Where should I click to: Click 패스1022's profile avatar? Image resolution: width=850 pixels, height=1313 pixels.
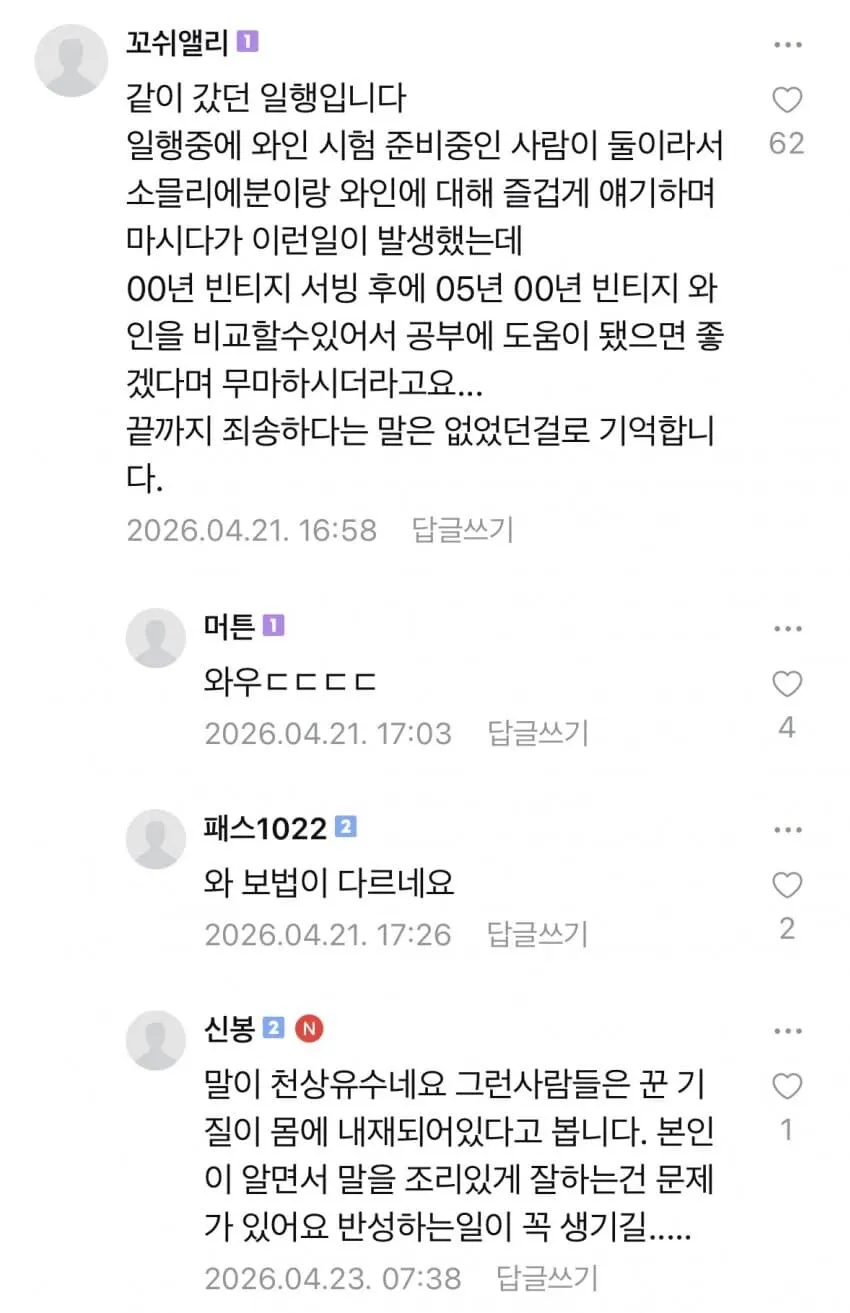point(155,839)
